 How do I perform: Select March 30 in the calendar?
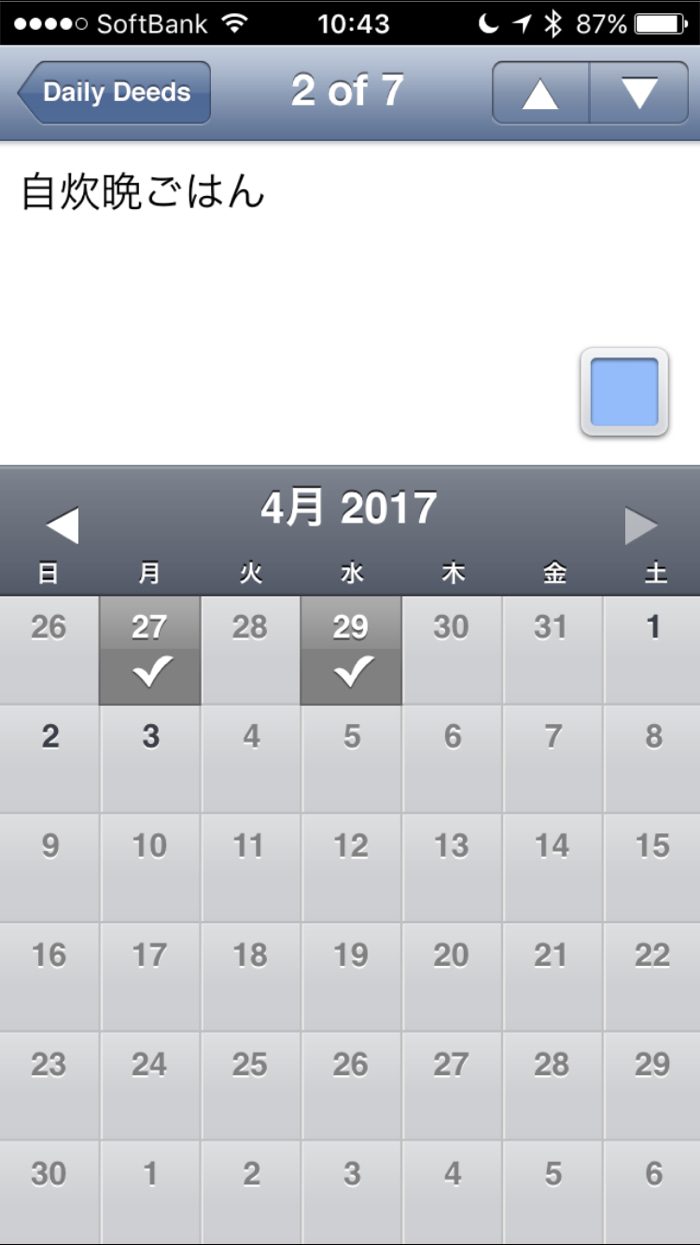click(451, 651)
